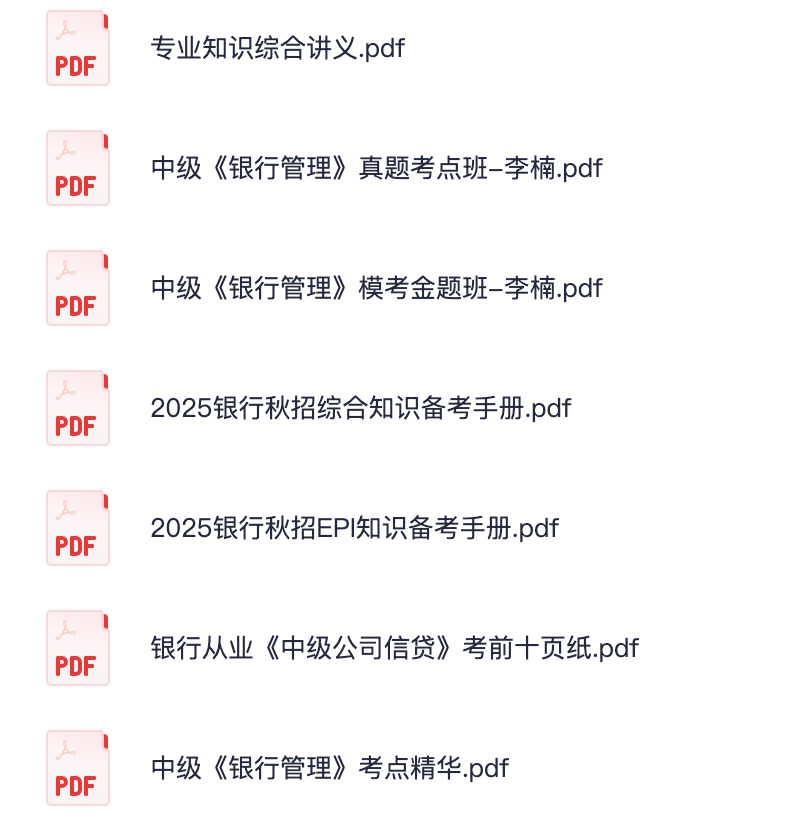Select the PDF icon beside 中级《银行管理》真题考点班–李楠
This screenshot has height=822, width=792.
[x=78, y=168]
